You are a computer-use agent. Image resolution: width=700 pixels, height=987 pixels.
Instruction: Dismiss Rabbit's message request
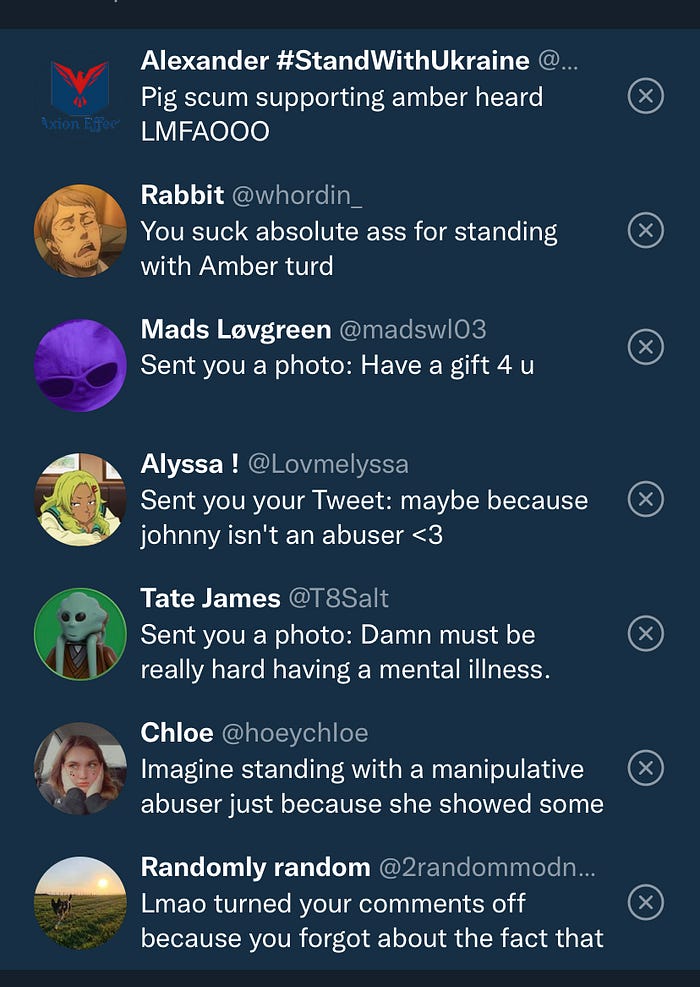click(645, 230)
